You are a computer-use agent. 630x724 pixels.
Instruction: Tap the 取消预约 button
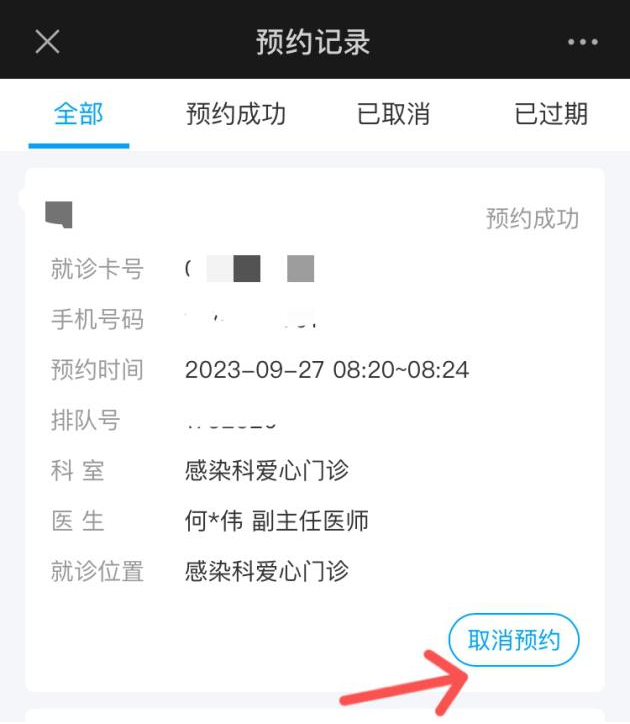click(514, 641)
